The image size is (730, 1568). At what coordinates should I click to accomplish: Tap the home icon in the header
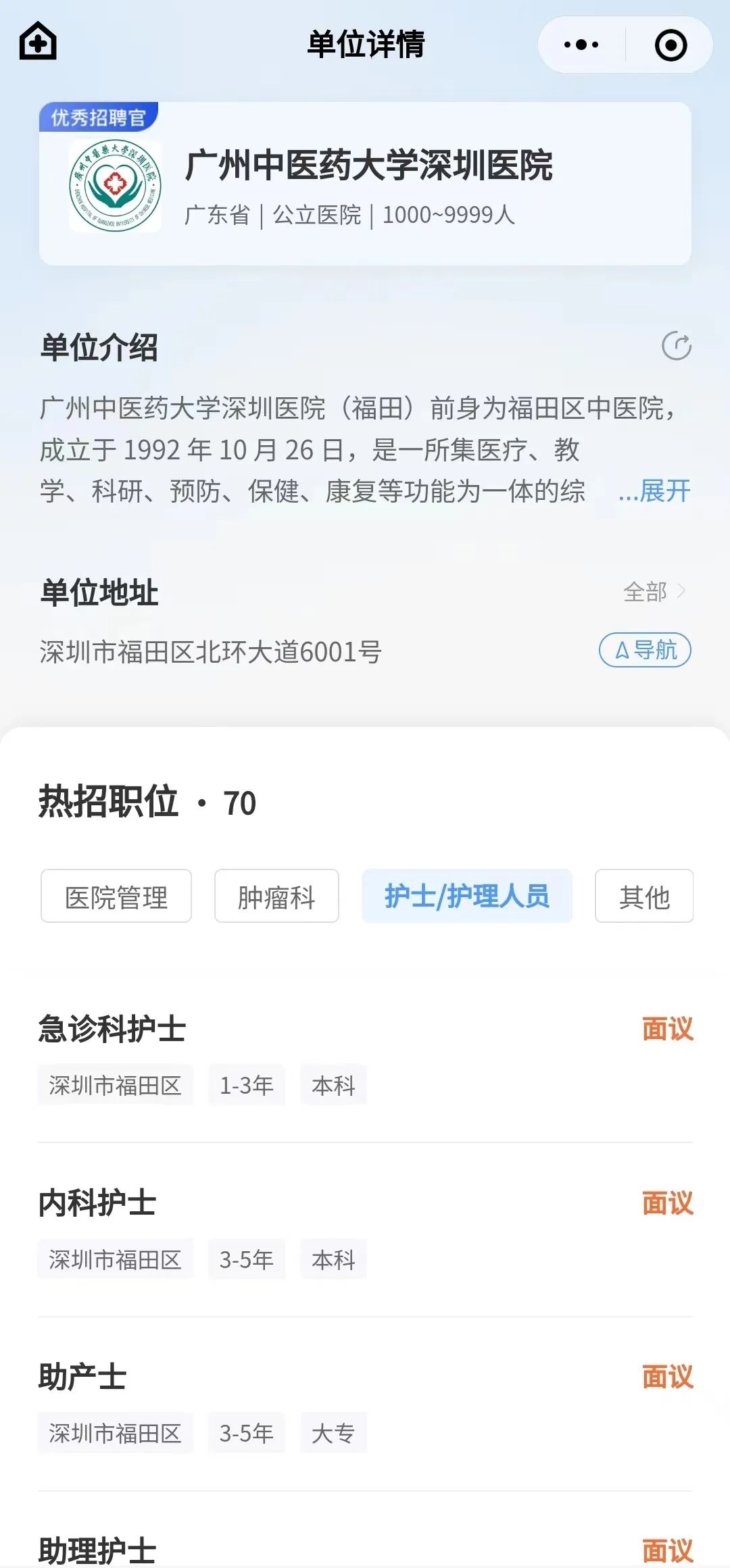click(38, 42)
